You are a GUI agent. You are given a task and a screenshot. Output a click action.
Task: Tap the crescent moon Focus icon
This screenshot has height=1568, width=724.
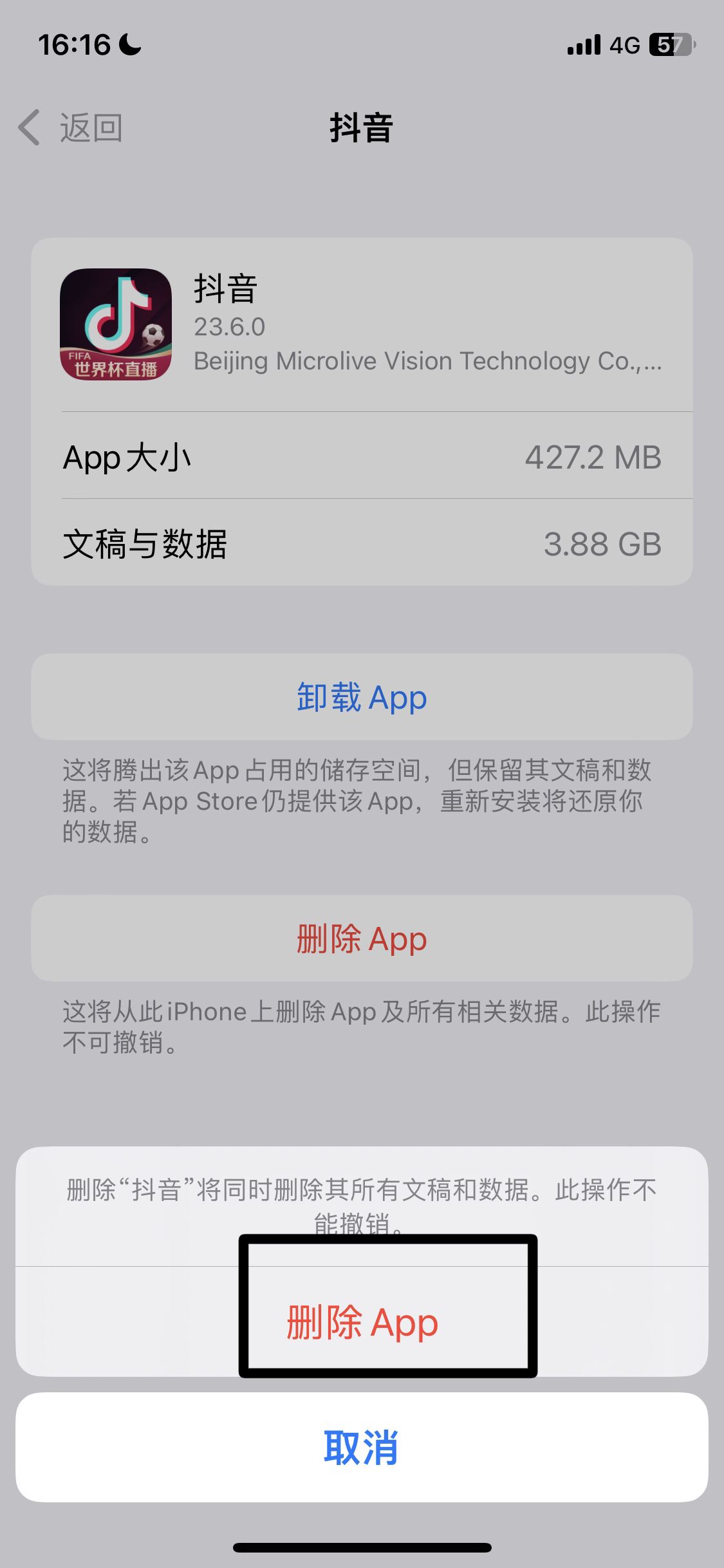click(x=127, y=45)
